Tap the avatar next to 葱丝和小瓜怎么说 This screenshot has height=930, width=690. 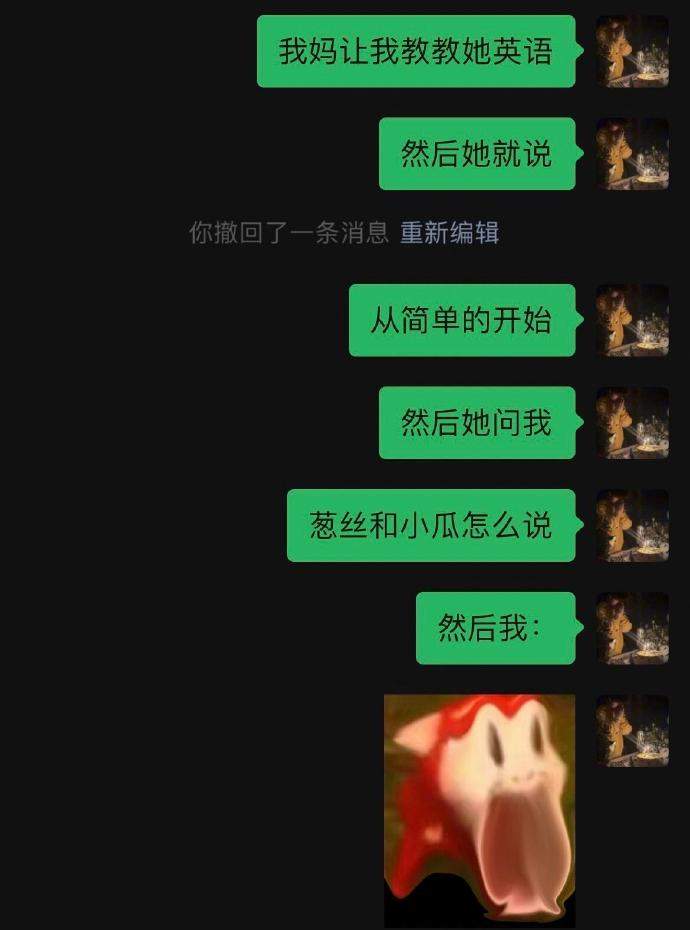coord(632,525)
